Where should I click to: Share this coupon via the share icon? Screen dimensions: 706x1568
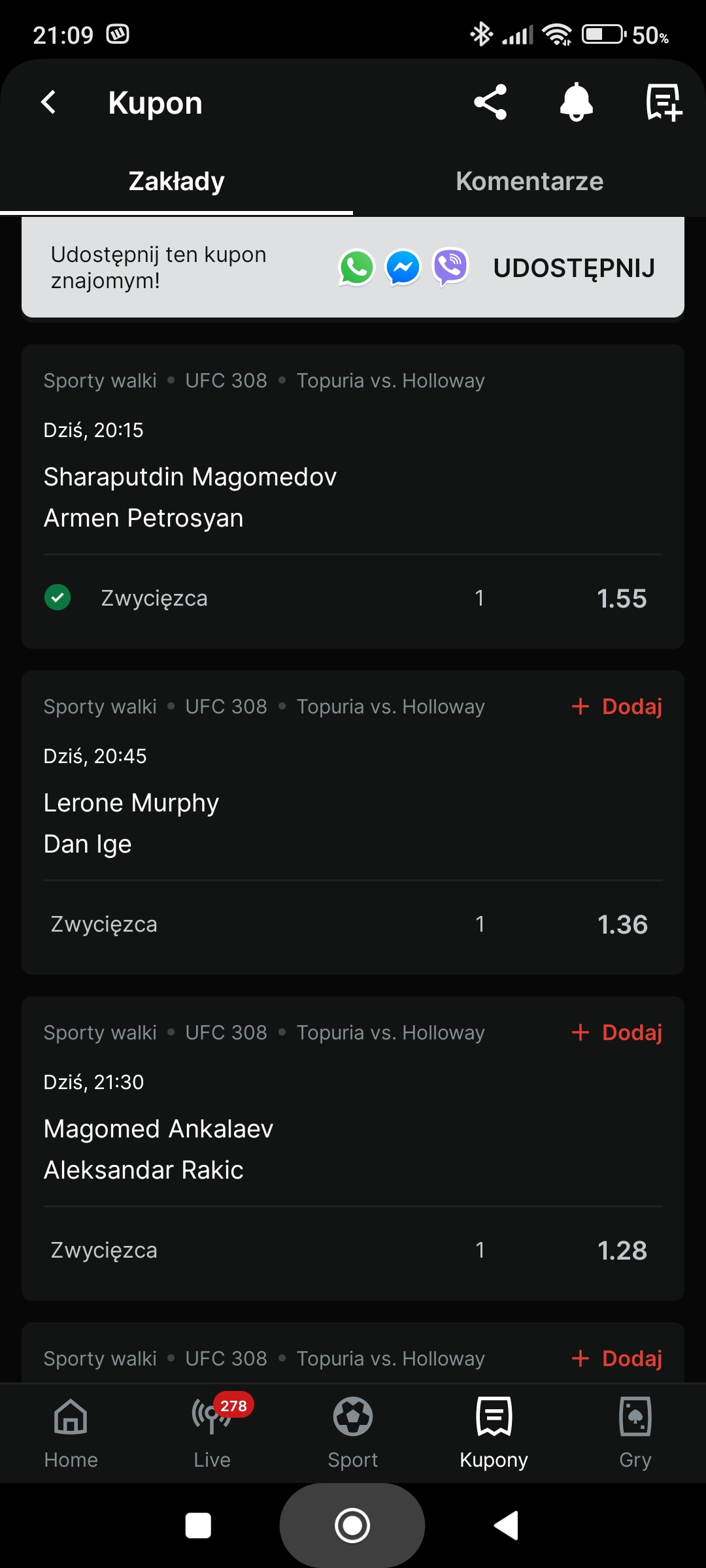[490, 103]
